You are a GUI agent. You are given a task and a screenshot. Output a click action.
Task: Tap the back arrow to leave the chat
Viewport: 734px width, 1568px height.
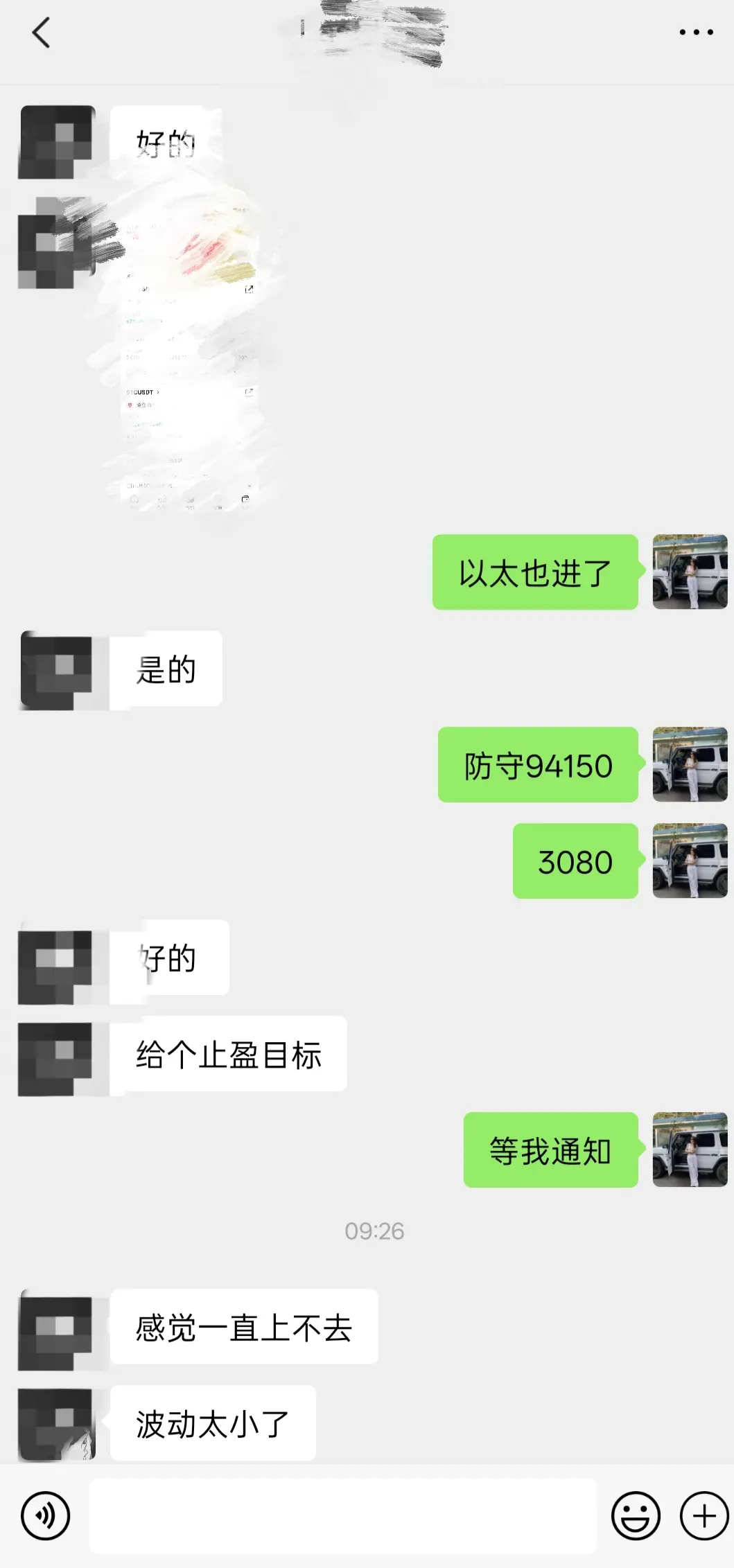(42, 33)
